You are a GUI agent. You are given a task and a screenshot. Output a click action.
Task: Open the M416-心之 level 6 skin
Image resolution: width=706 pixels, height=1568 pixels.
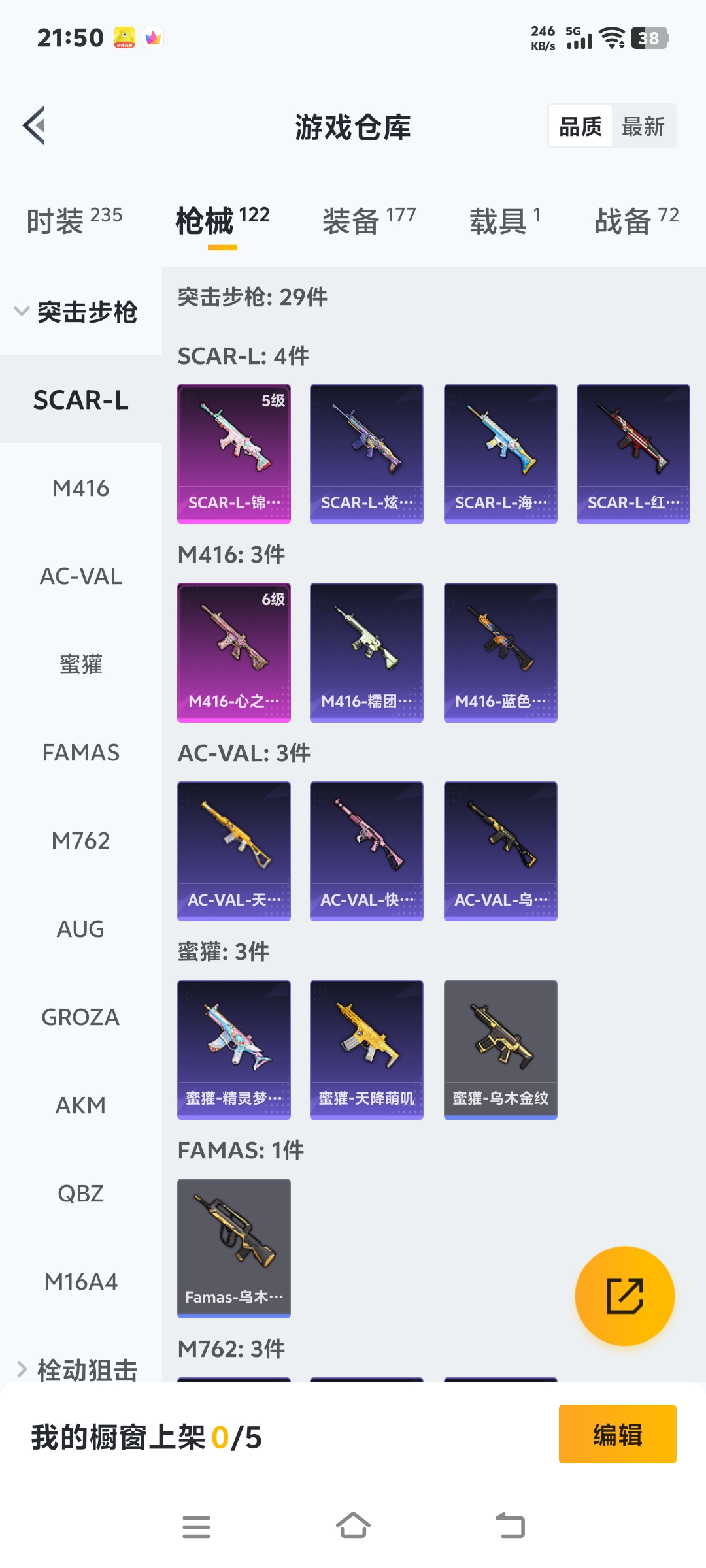point(234,652)
